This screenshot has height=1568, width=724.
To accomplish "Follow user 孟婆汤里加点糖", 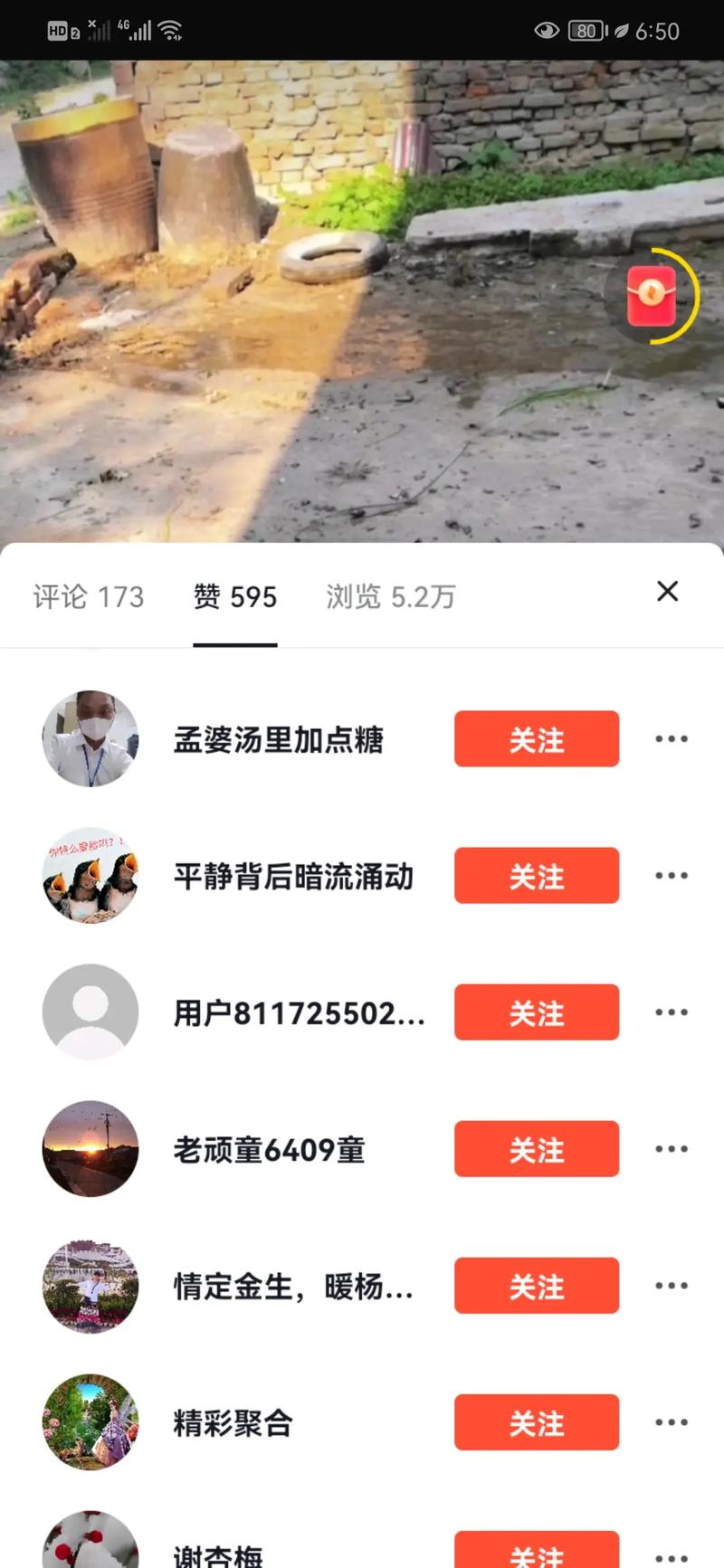I will coord(536,738).
